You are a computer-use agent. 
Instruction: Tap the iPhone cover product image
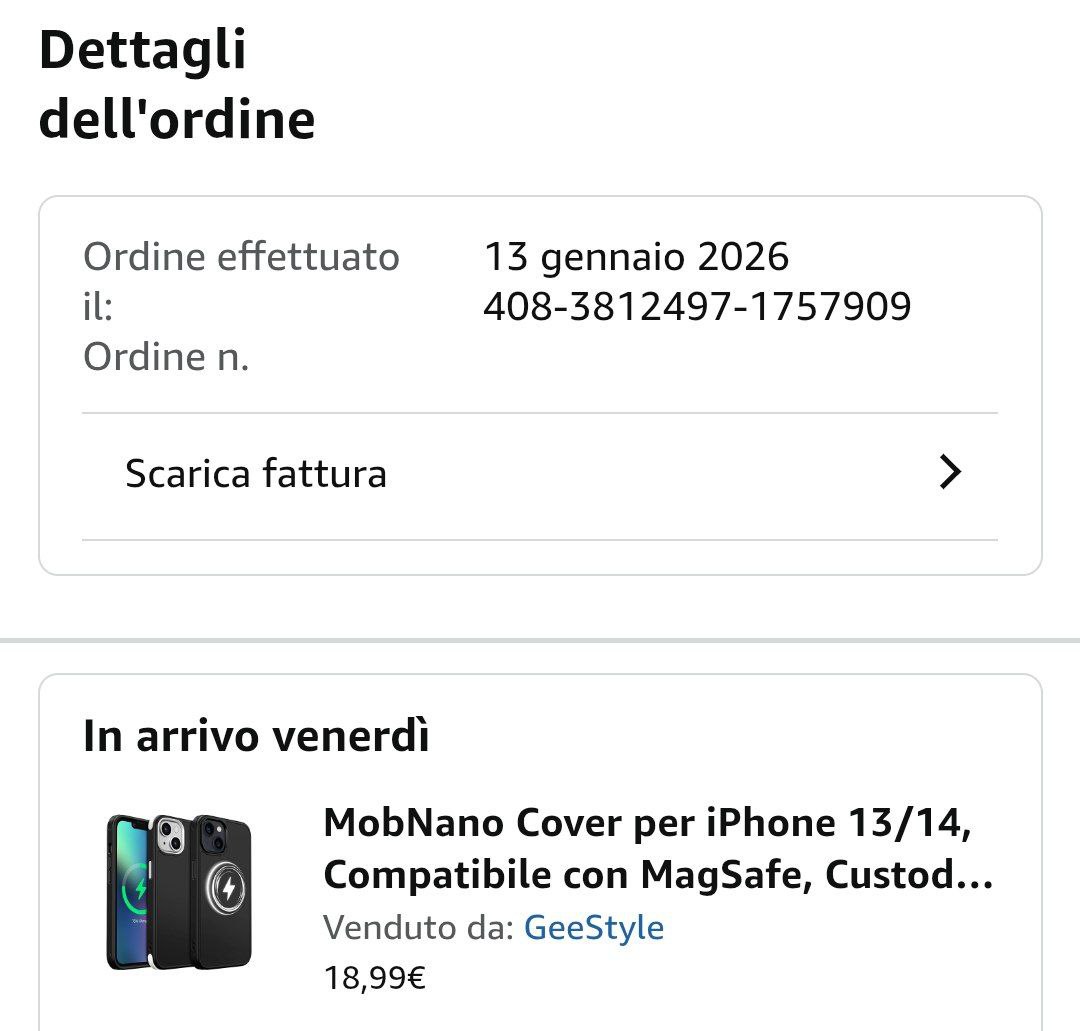pos(180,892)
